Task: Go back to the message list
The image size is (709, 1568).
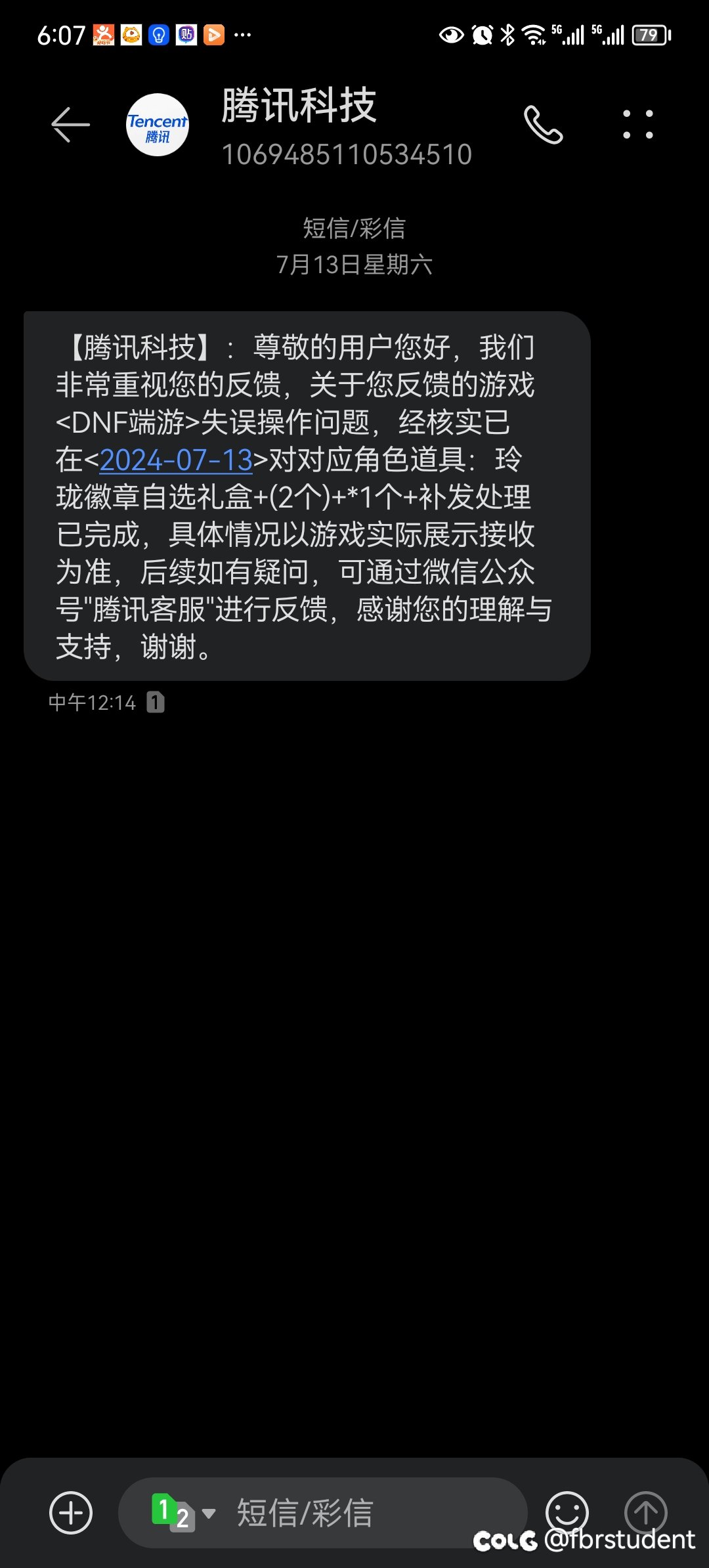Action: pyautogui.click(x=70, y=124)
